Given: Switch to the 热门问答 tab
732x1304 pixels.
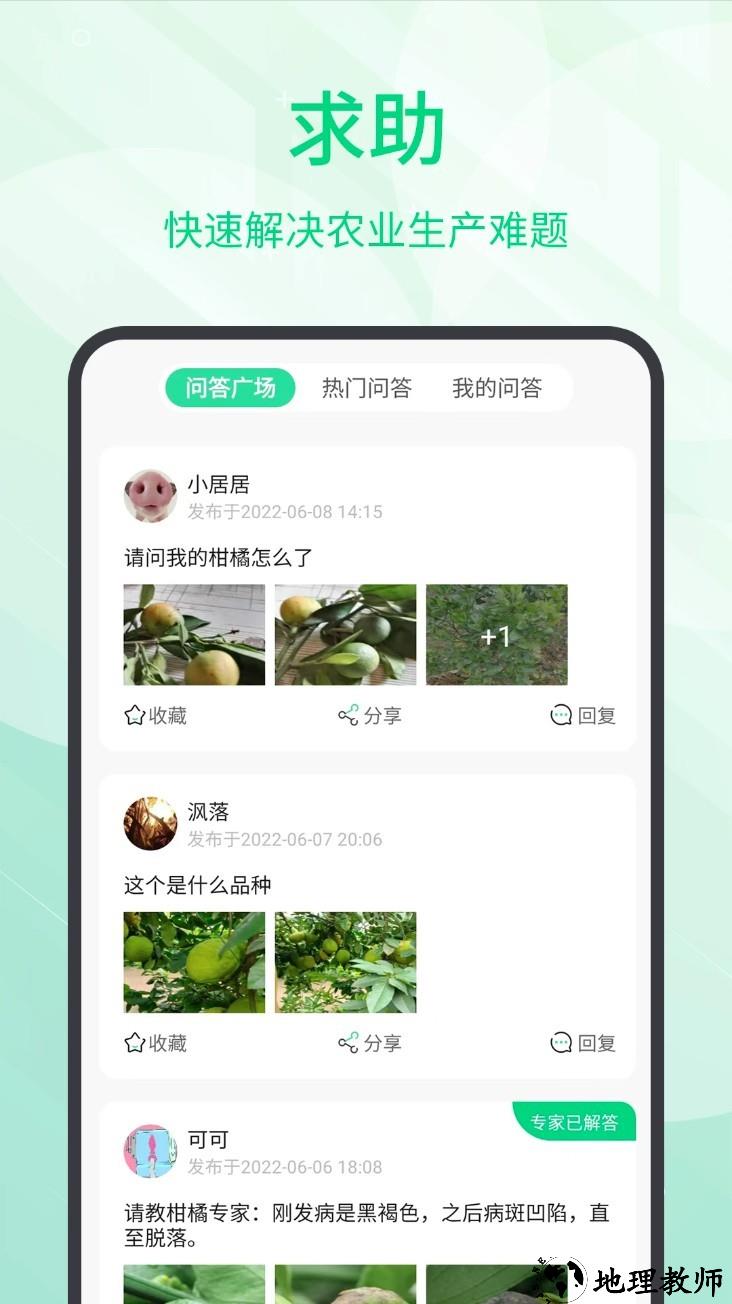Looking at the screenshot, I should click(x=368, y=389).
